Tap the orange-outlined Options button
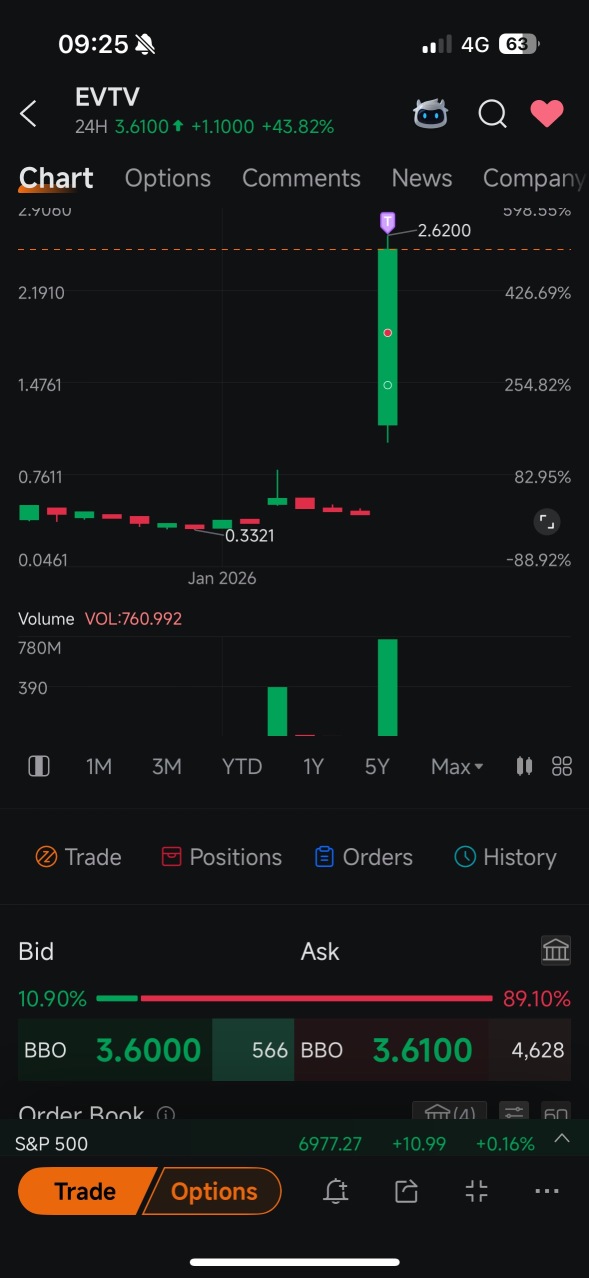 (x=214, y=1191)
